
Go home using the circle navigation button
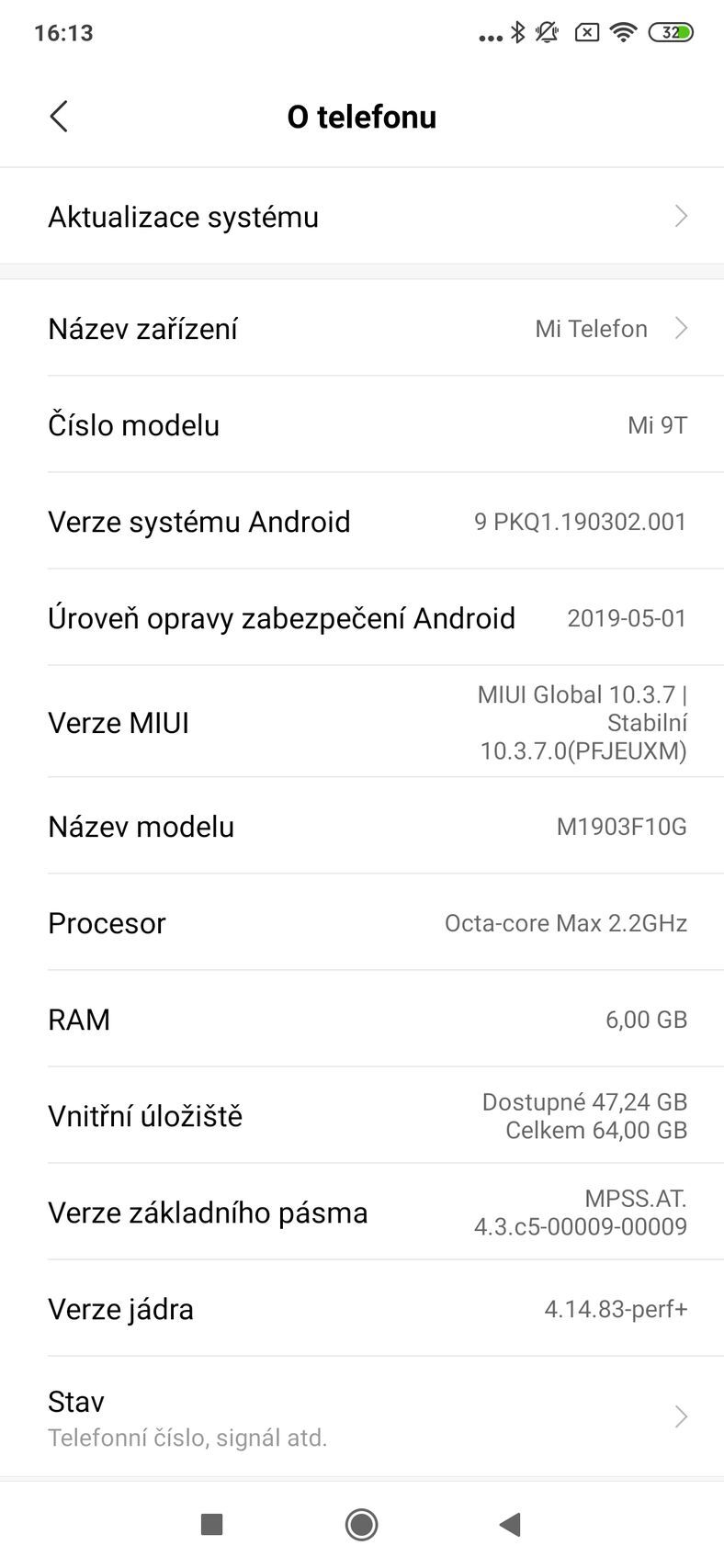361,1523
